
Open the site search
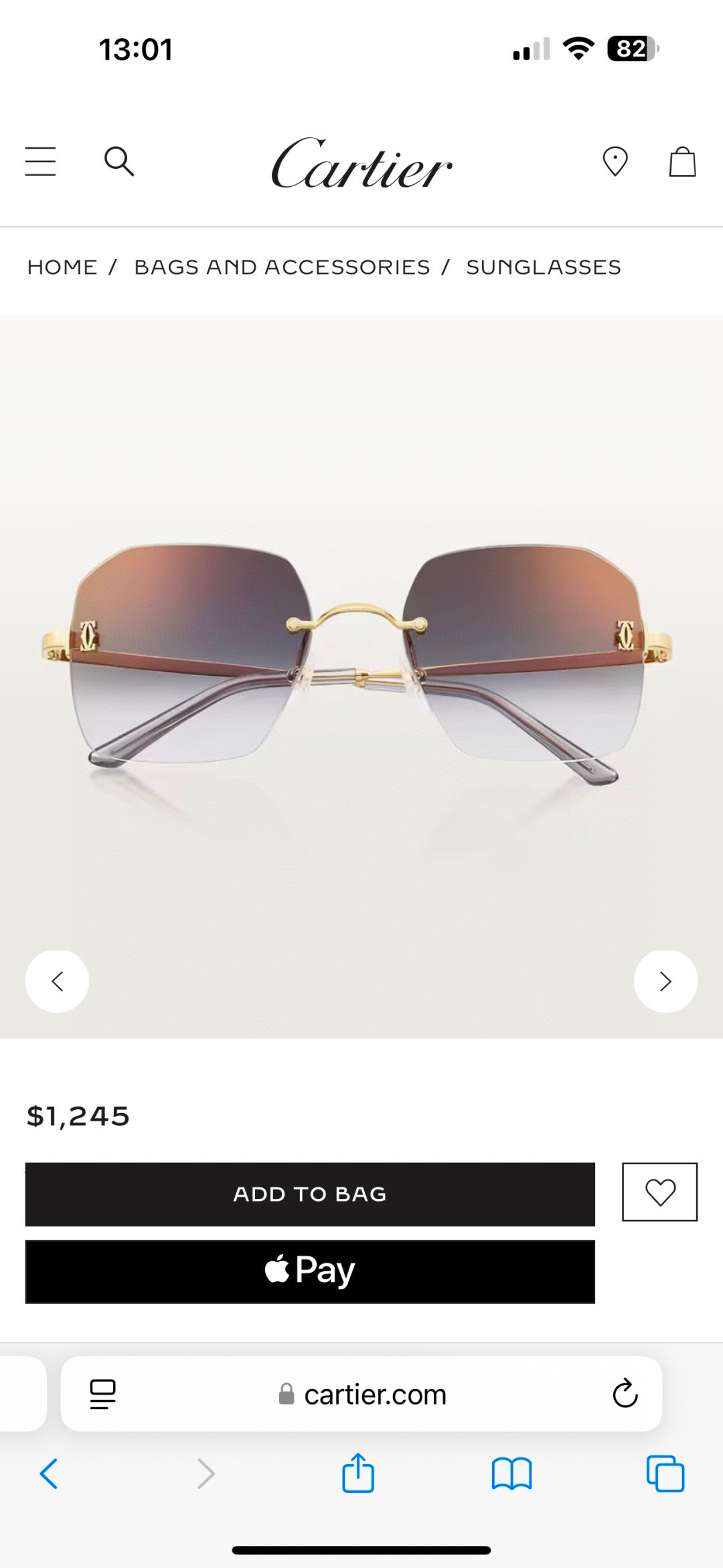pyautogui.click(x=119, y=161)
